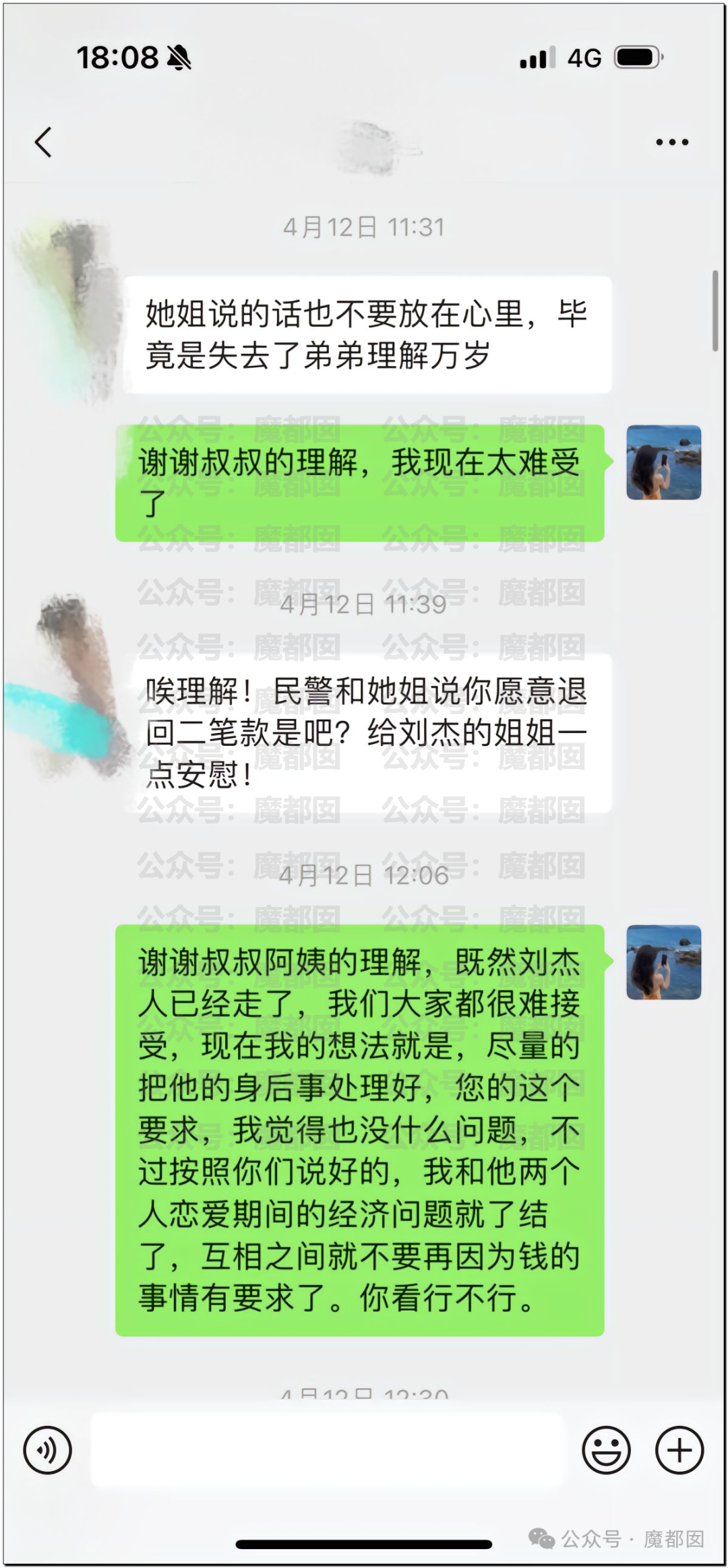Tap the message text input field

pos(327,1449)
